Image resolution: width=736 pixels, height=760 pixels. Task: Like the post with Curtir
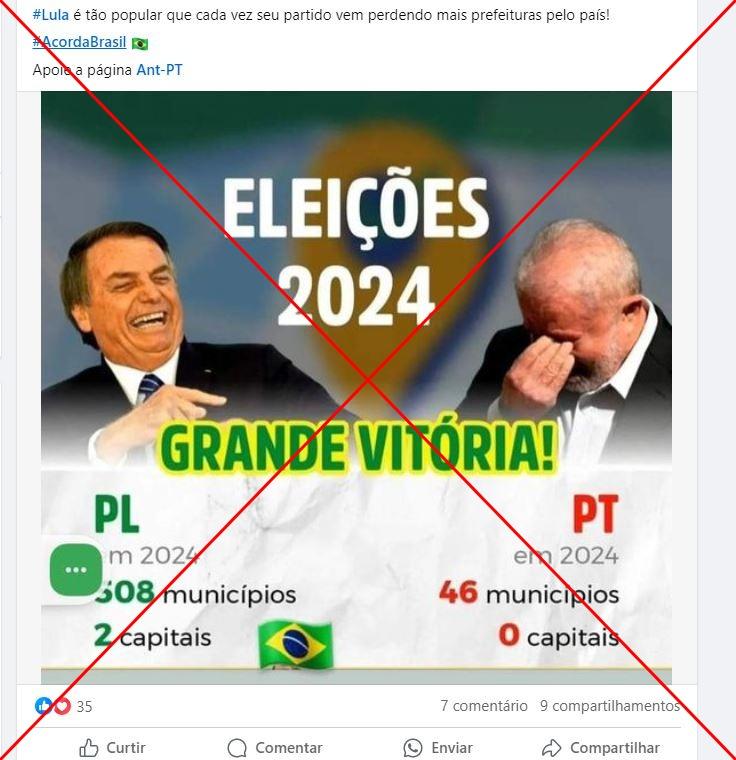112,748
